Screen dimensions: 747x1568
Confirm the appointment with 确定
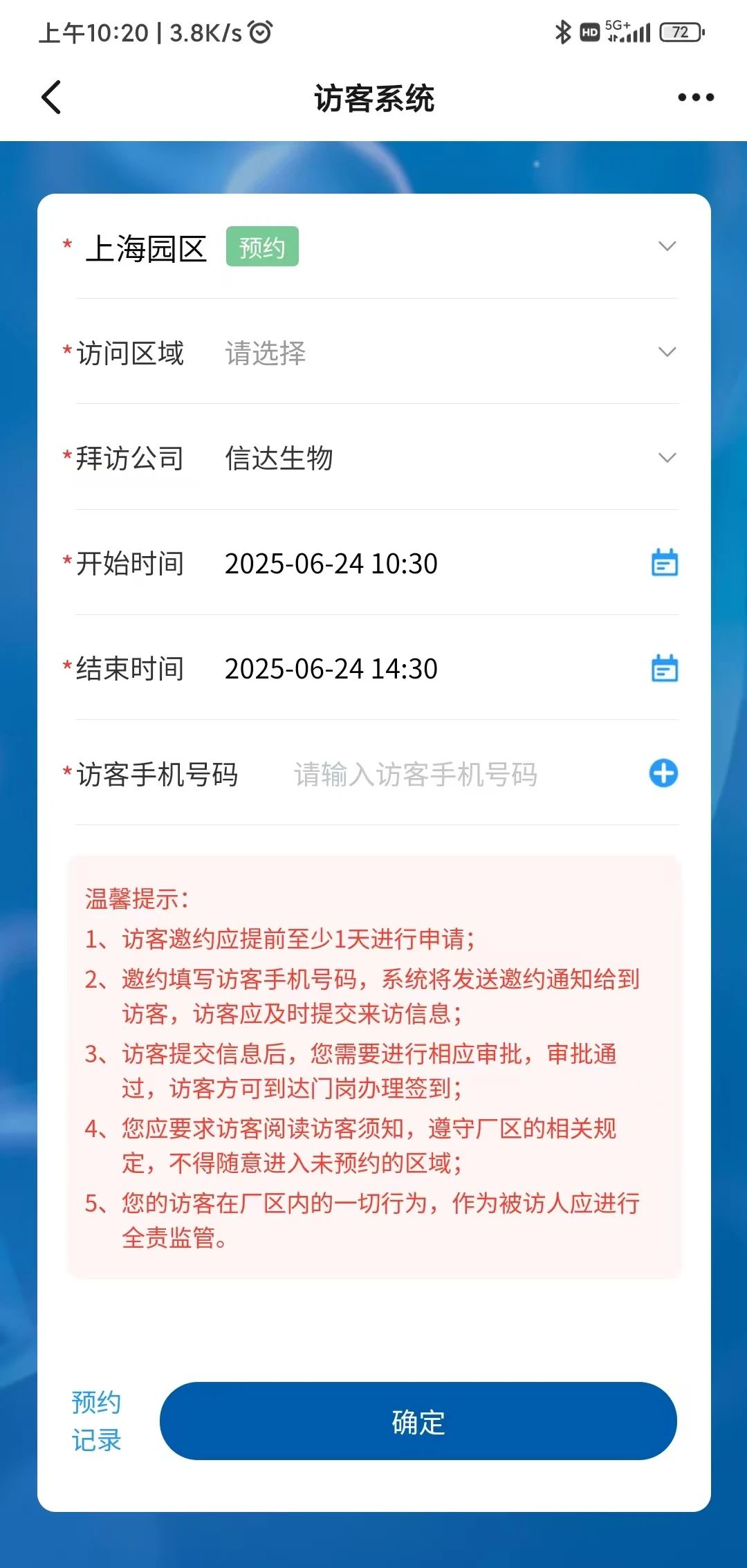(418, 1421)
